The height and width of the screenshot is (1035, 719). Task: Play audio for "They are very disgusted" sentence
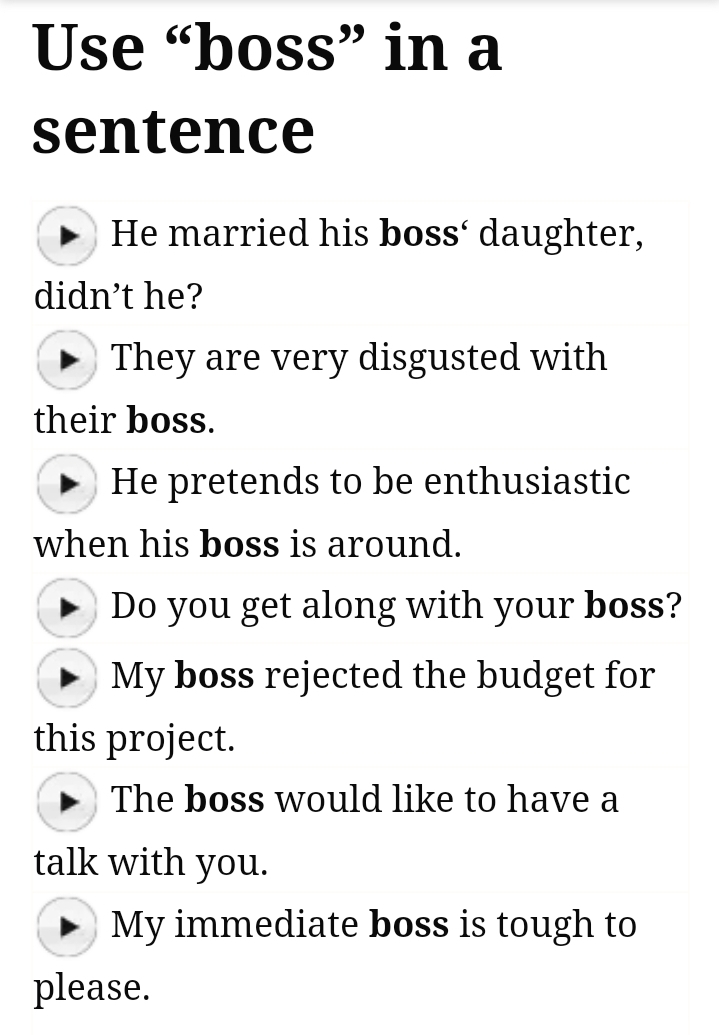[66, 359]
